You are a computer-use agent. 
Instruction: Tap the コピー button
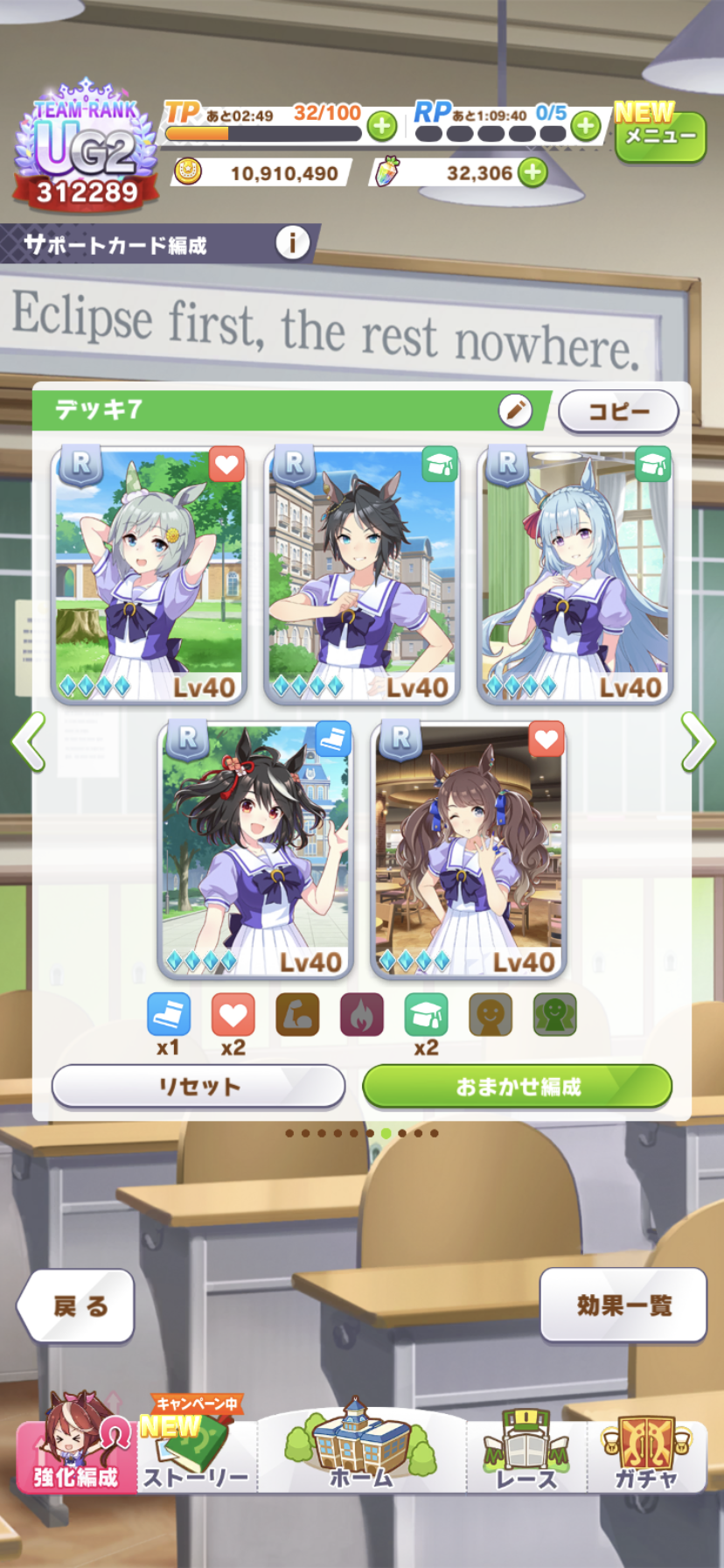pyautogui.click(x=618, y=410)
